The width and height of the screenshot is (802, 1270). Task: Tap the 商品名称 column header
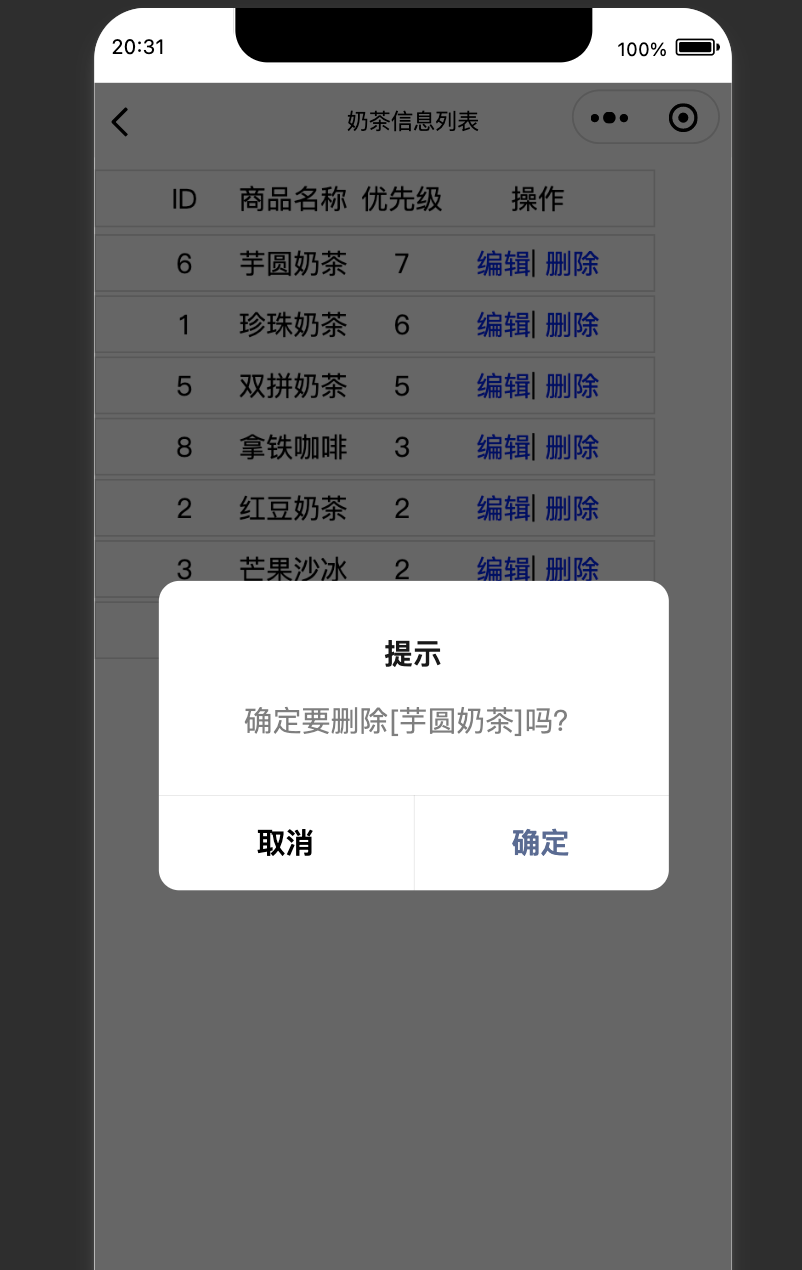(x=291, y=199)
